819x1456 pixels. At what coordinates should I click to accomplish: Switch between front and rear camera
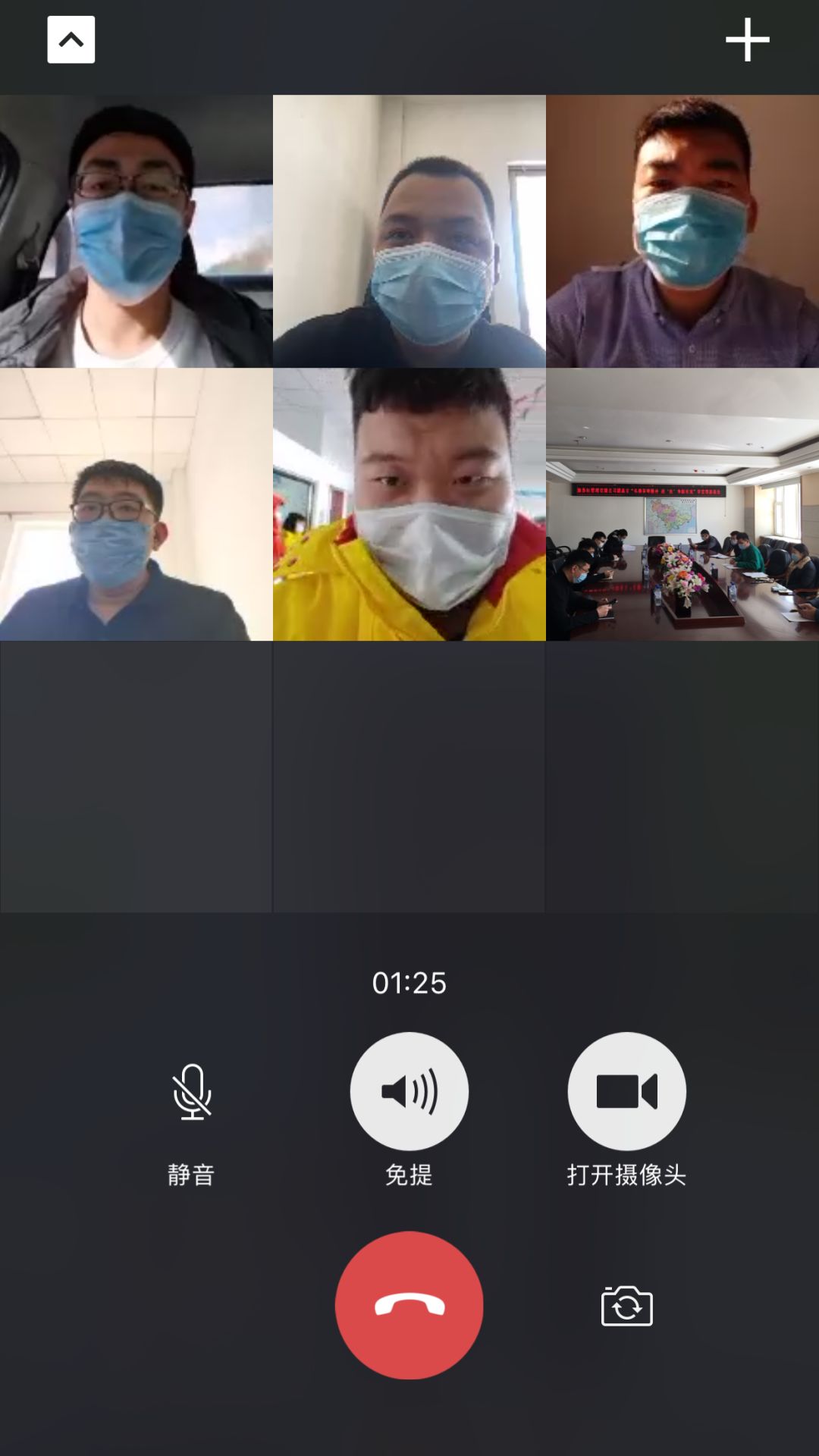coord(626,1306)
